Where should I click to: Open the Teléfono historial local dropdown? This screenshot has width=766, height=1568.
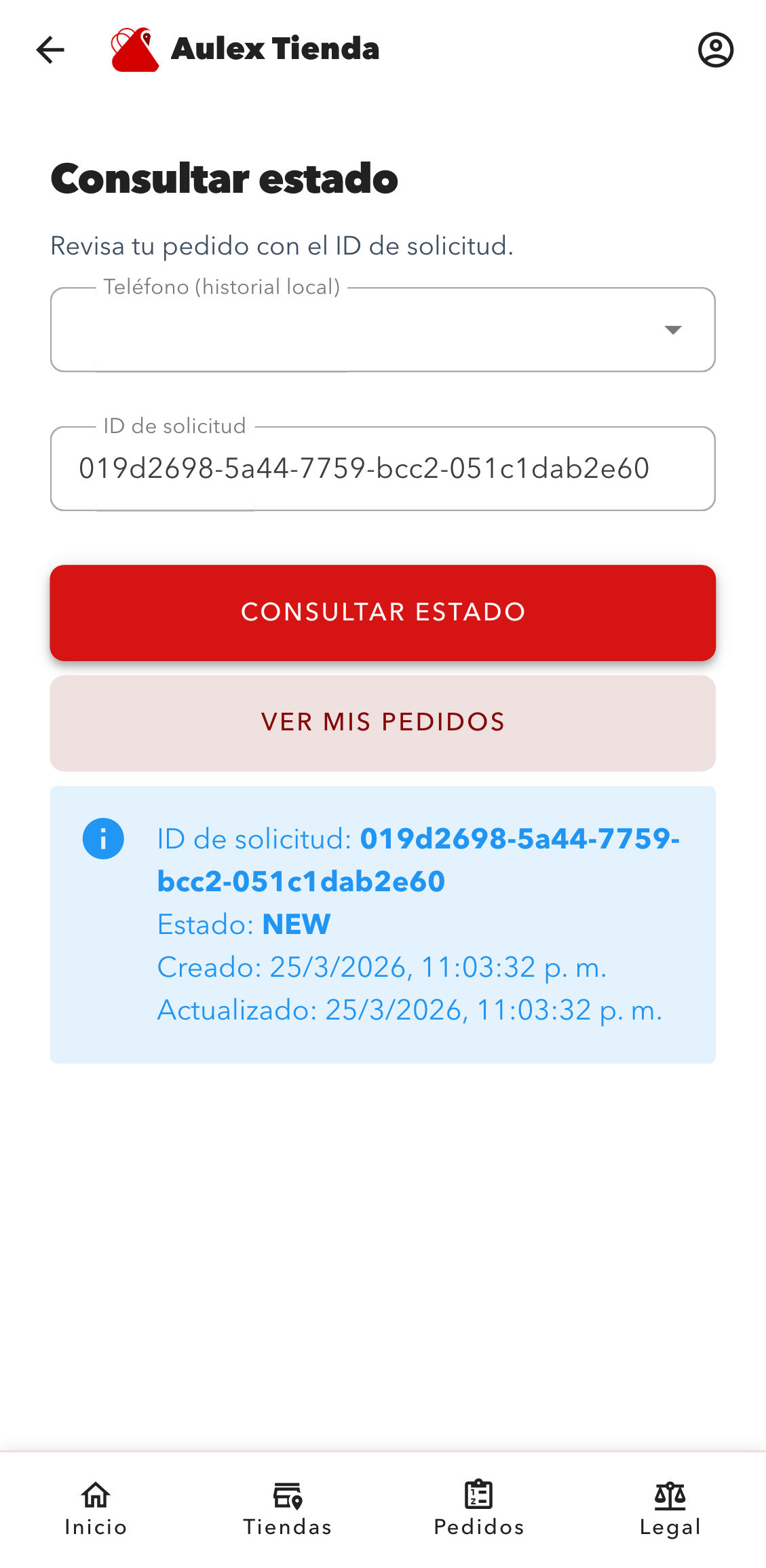[x=383, y=330]
